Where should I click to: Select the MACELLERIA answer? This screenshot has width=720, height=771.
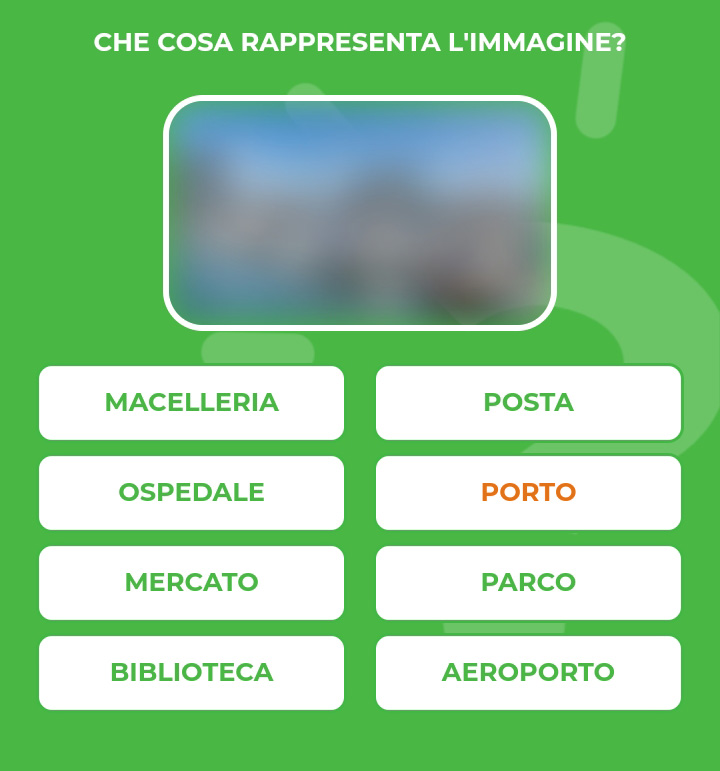point(191,403)
